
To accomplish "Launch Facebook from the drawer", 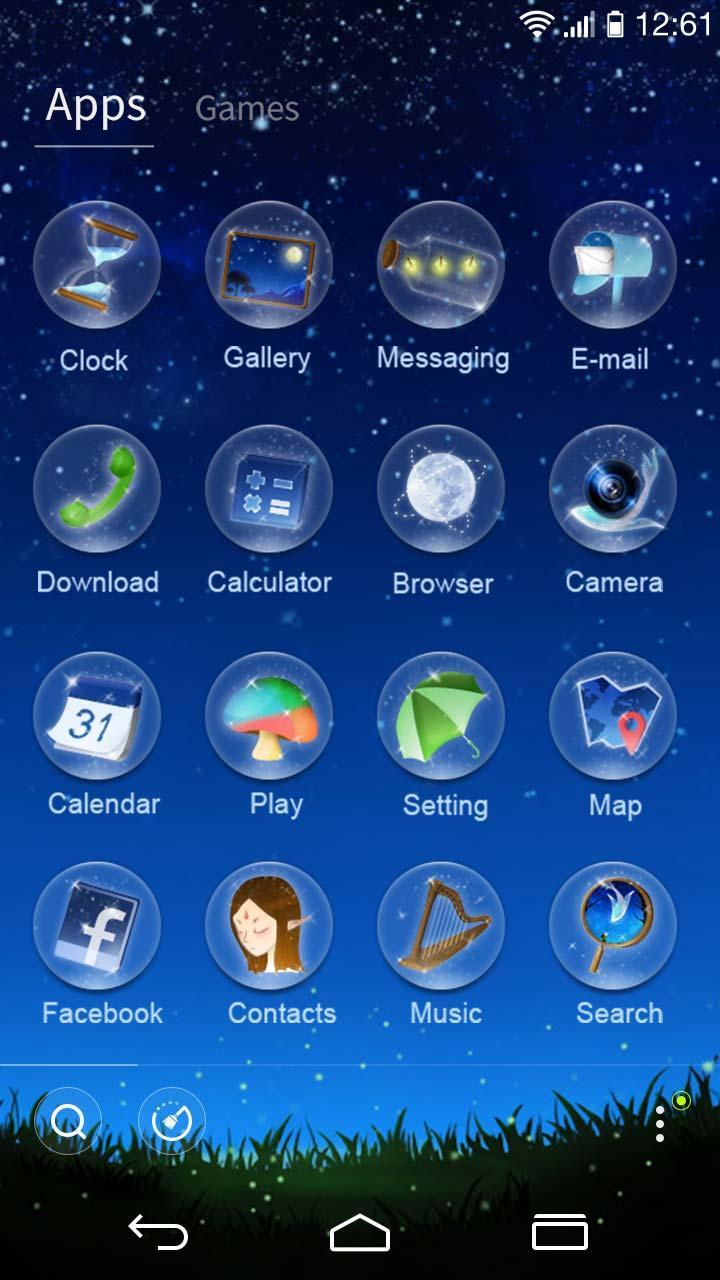I will (95, 925).
